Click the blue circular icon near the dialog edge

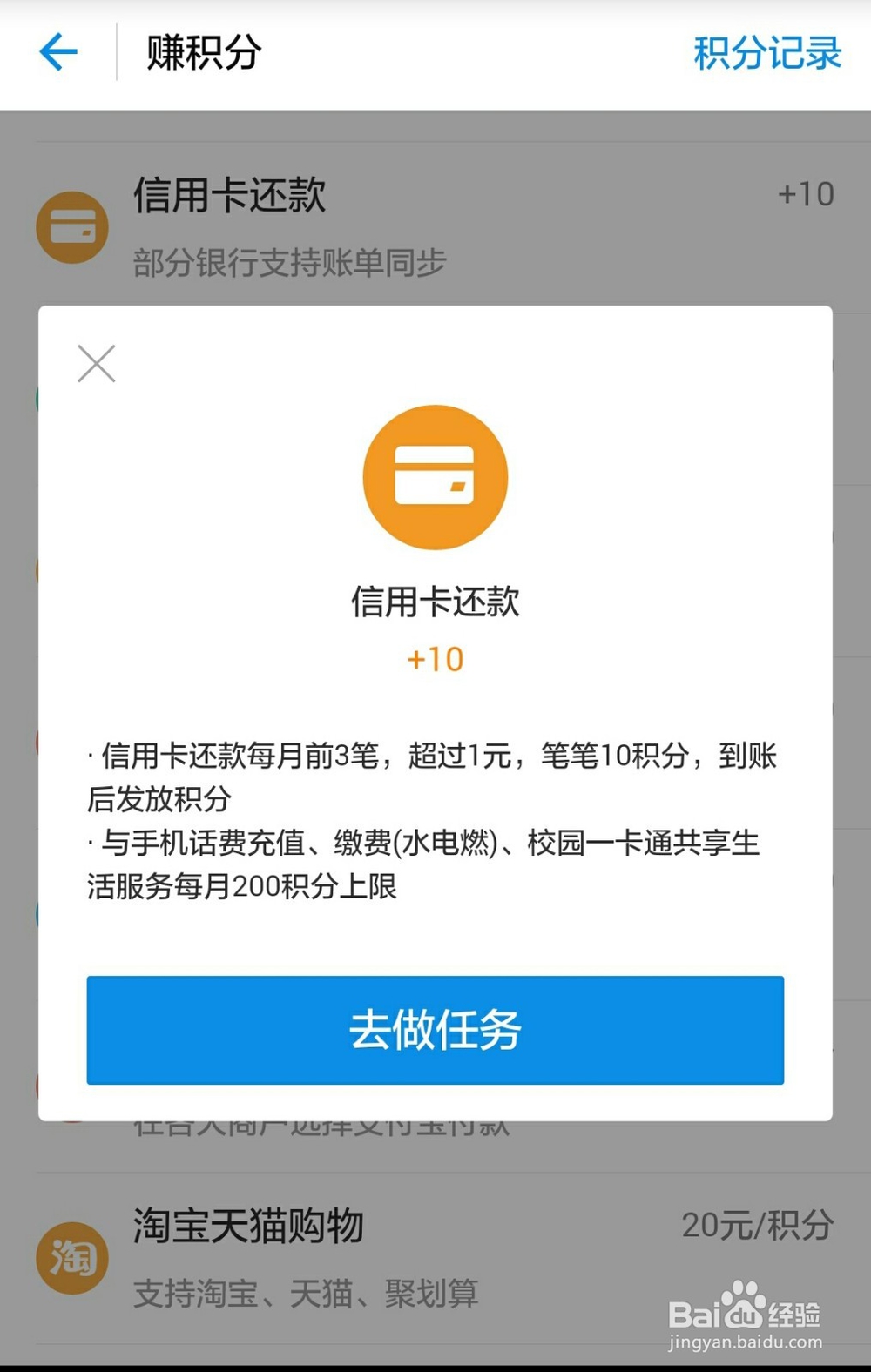[35, 914]
